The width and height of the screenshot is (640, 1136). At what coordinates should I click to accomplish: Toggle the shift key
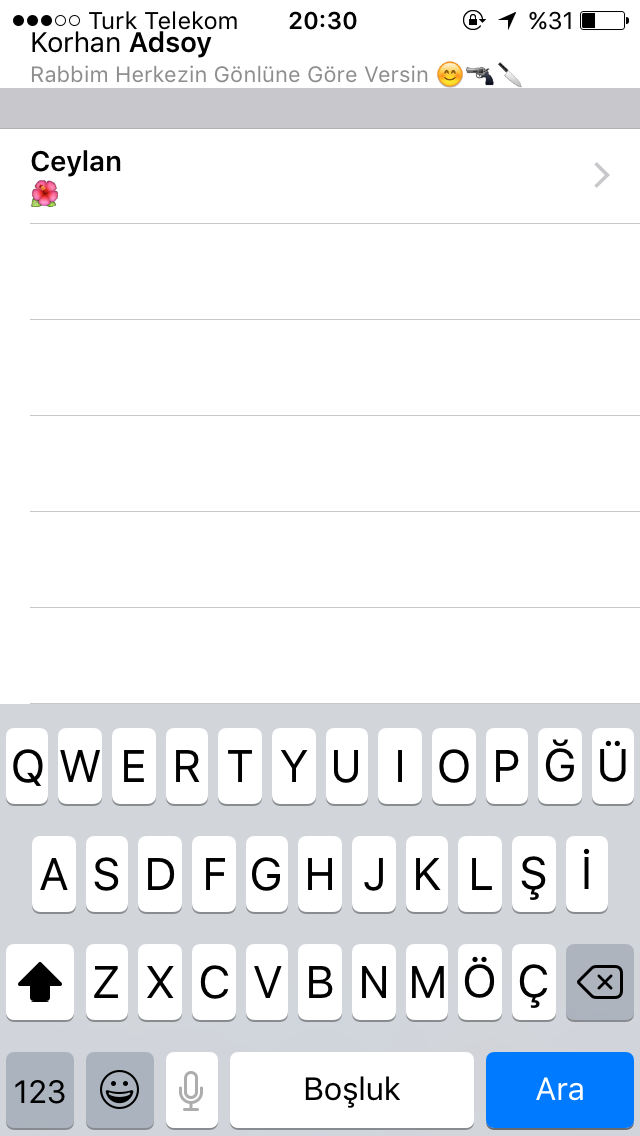click(x=40, y=982)
